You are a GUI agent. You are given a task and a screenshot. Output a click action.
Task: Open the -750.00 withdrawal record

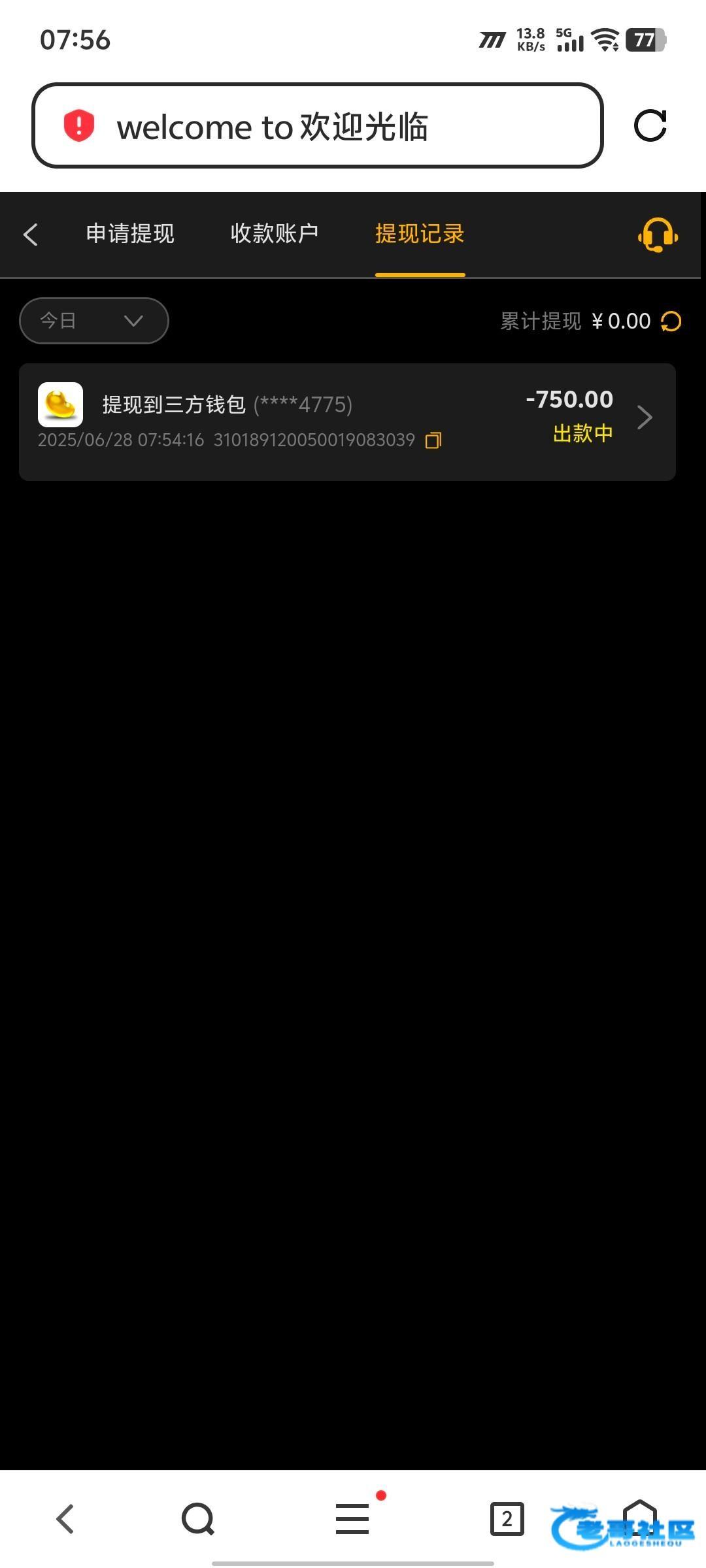coord(347,422)
